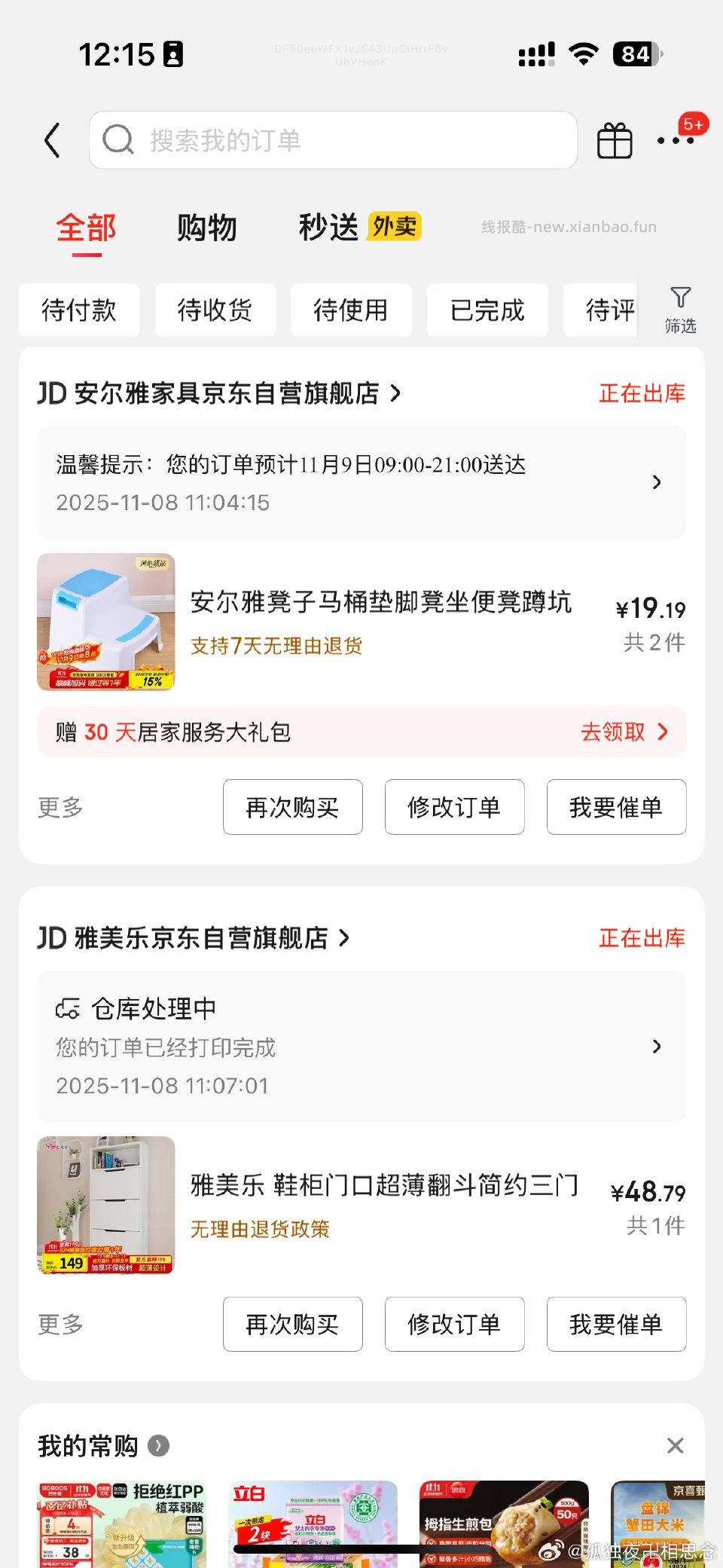723x1568 pixels.
Task: Switch to the 购物 tab
Action: (x=206, y=228)
